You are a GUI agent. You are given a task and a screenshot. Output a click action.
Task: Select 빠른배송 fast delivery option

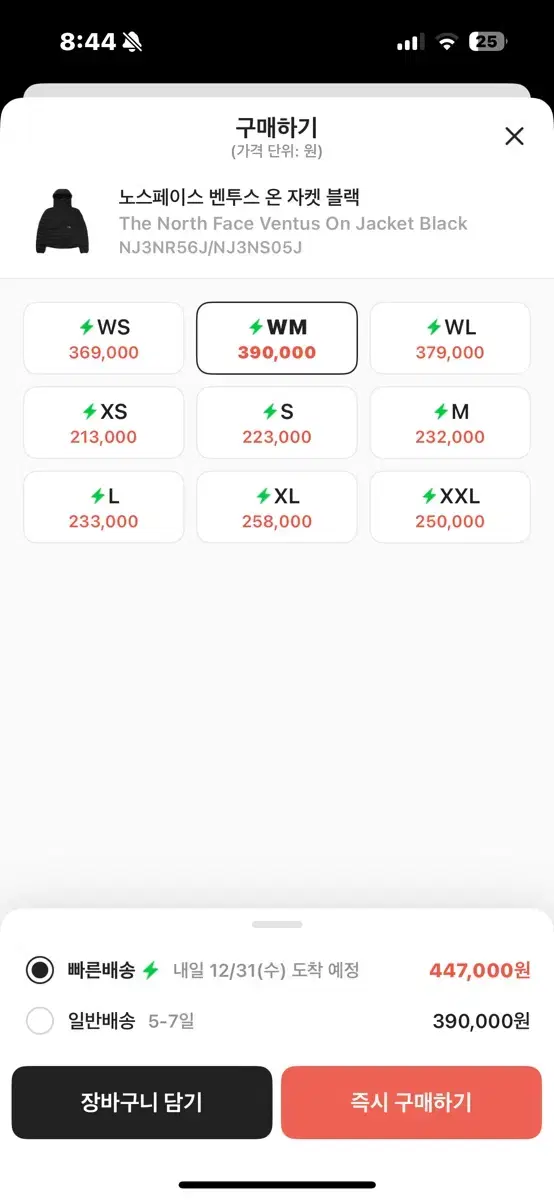pyautogui.click(x=277, y=970)
